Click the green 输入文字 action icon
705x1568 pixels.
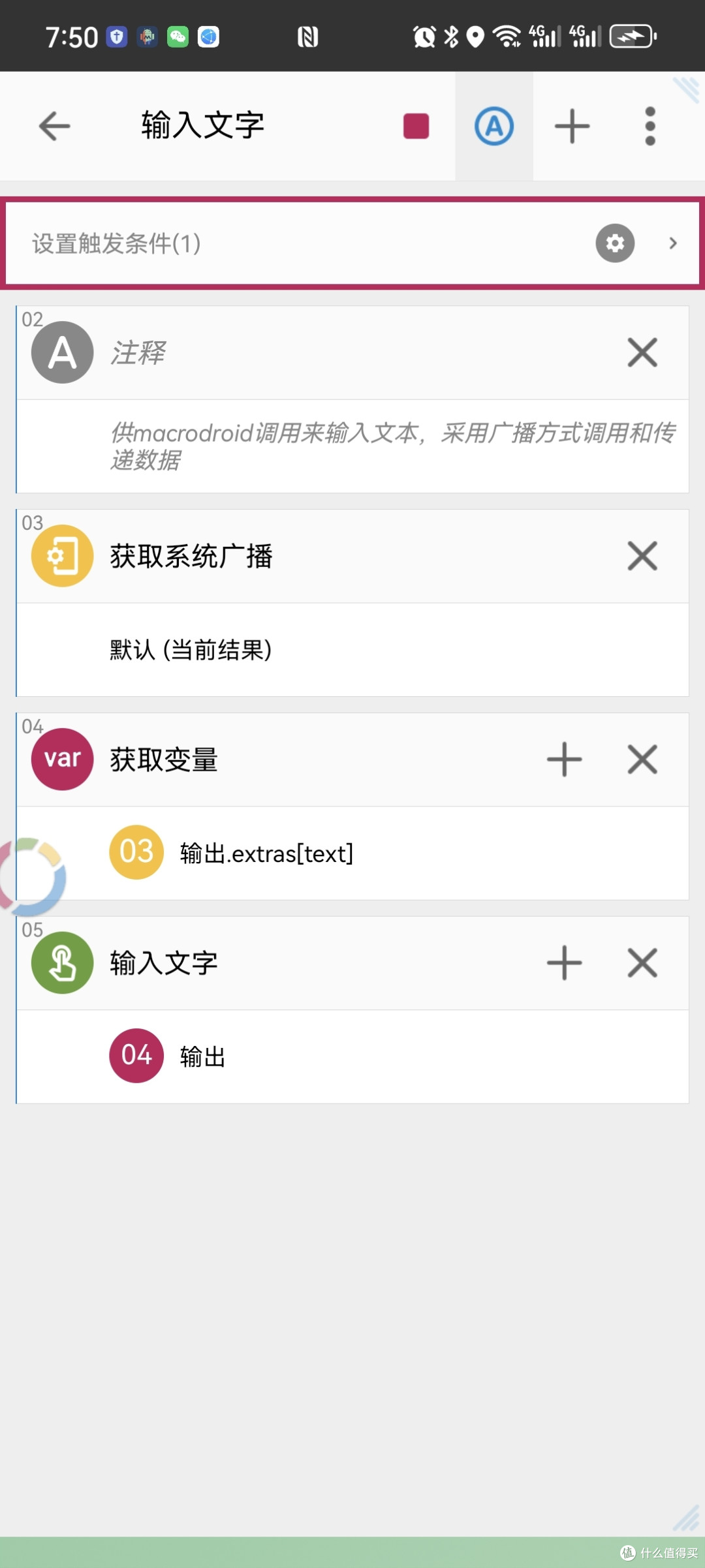click(x=61, y=962)
